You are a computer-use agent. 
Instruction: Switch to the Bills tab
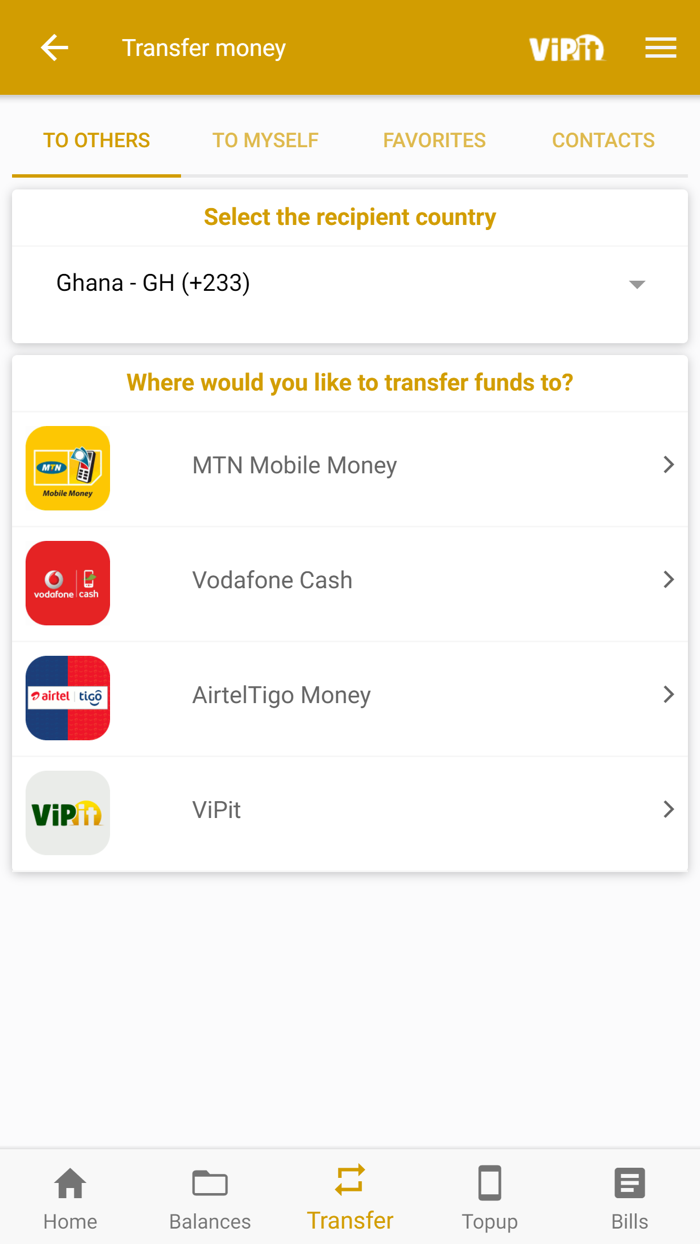[629, 1198]
